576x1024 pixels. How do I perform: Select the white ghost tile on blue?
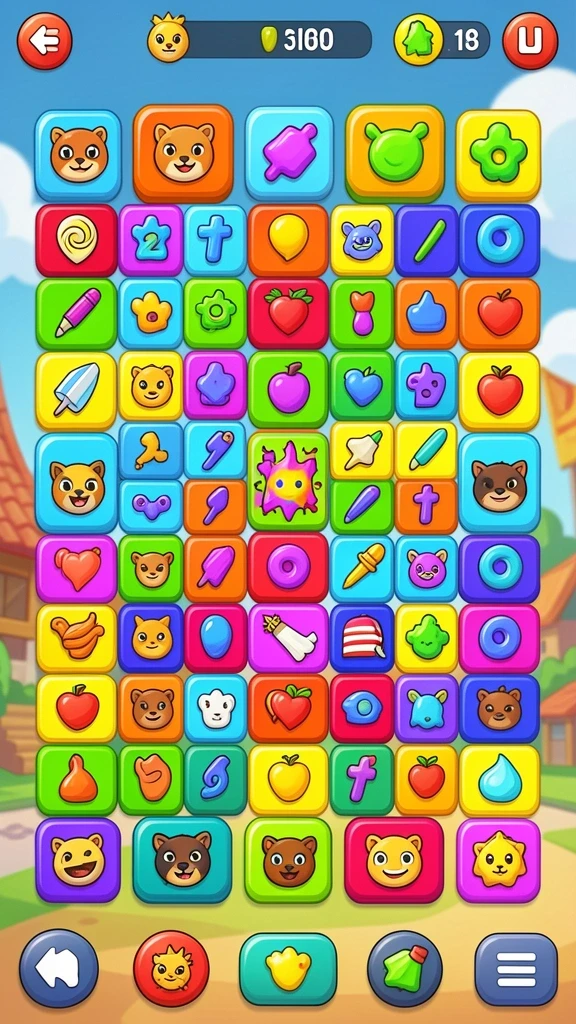point(216,709)
